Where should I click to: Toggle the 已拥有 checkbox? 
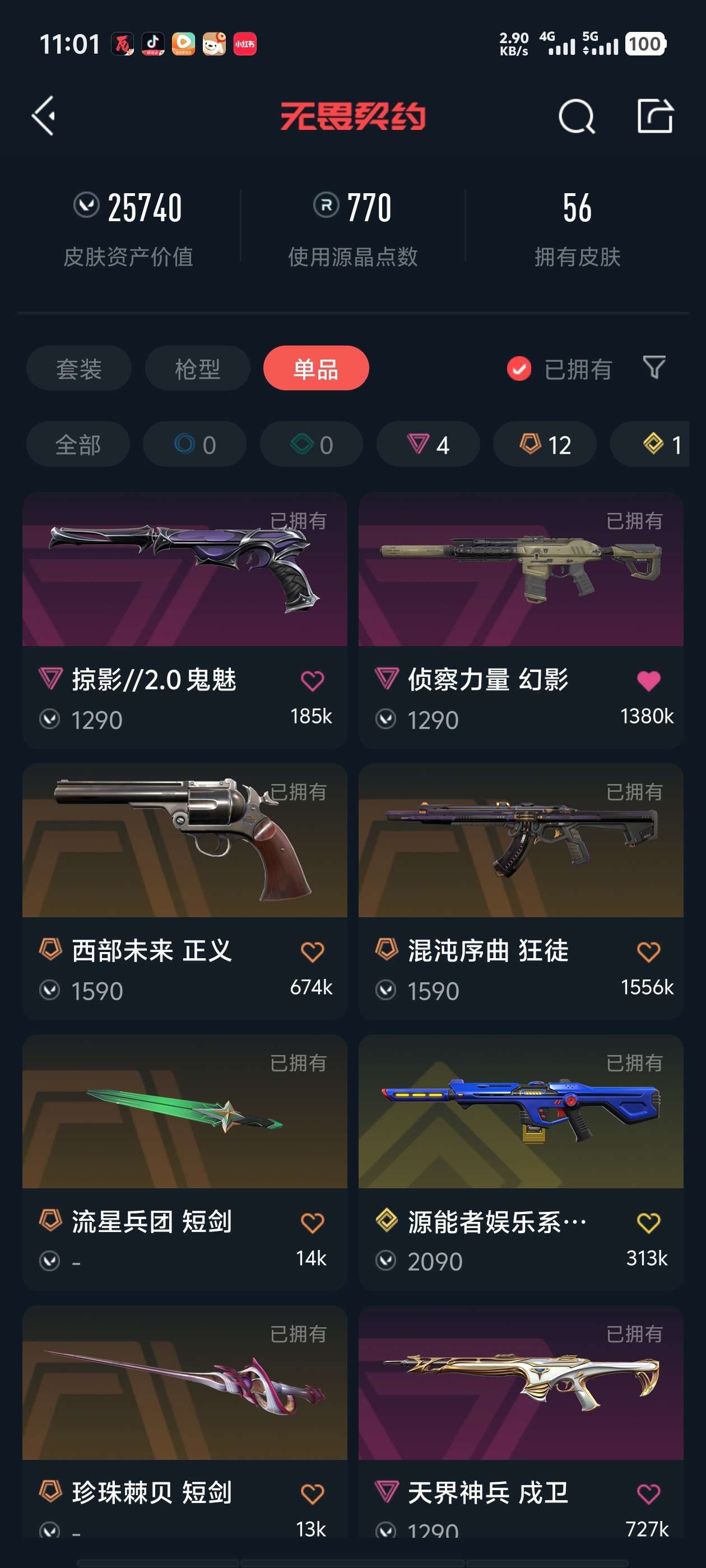519,368
